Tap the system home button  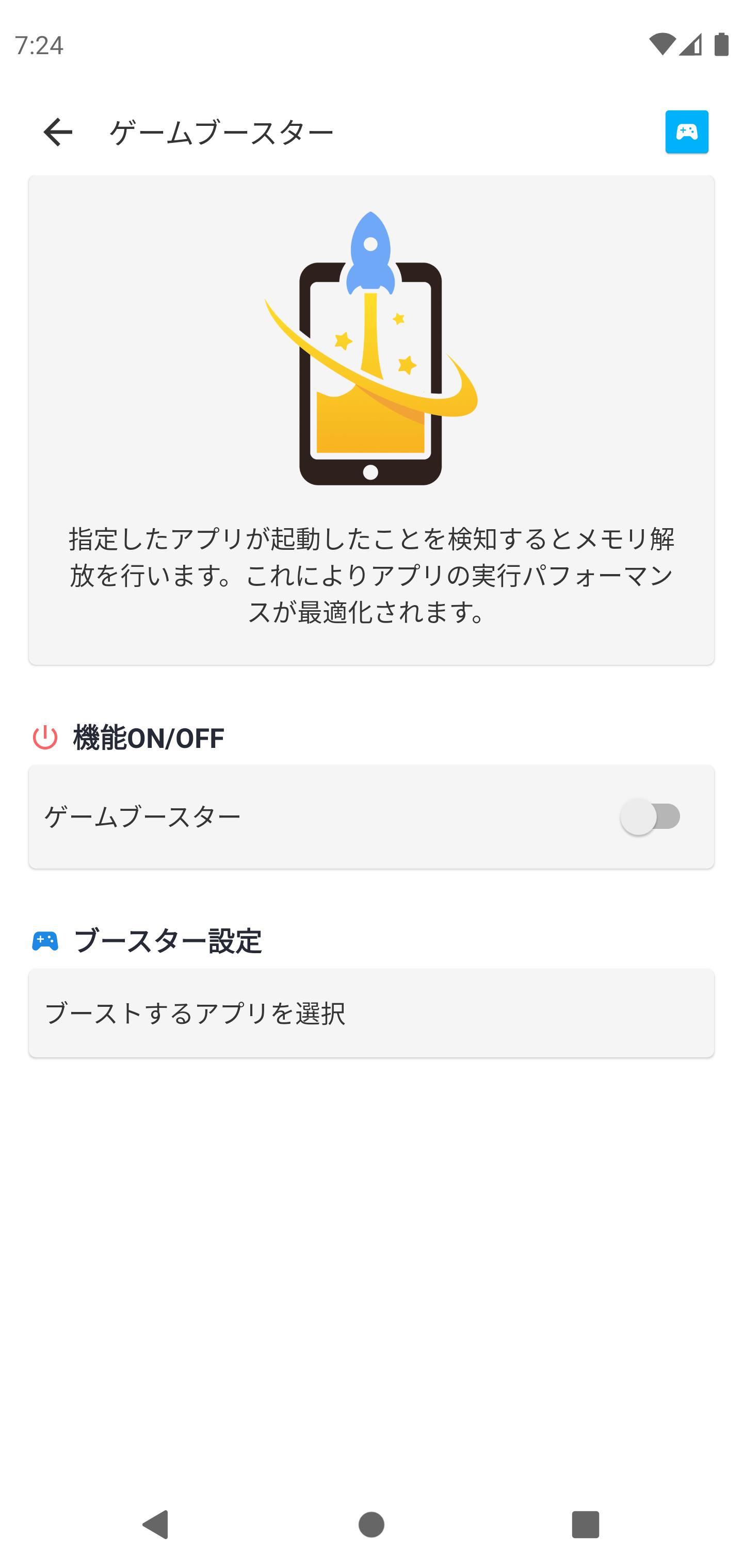tap(371, 1525)
